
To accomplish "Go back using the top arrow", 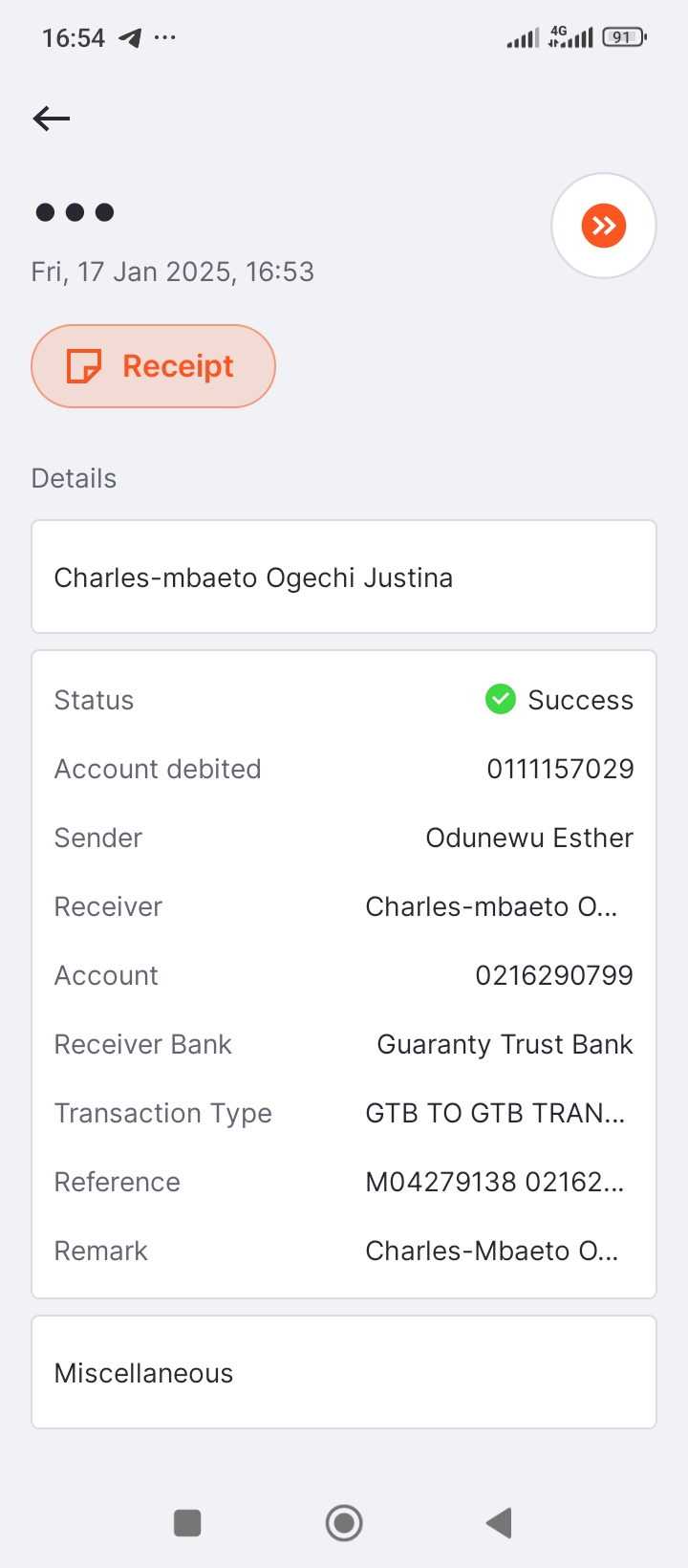I will pyautogui.click(x=52, y=119).
